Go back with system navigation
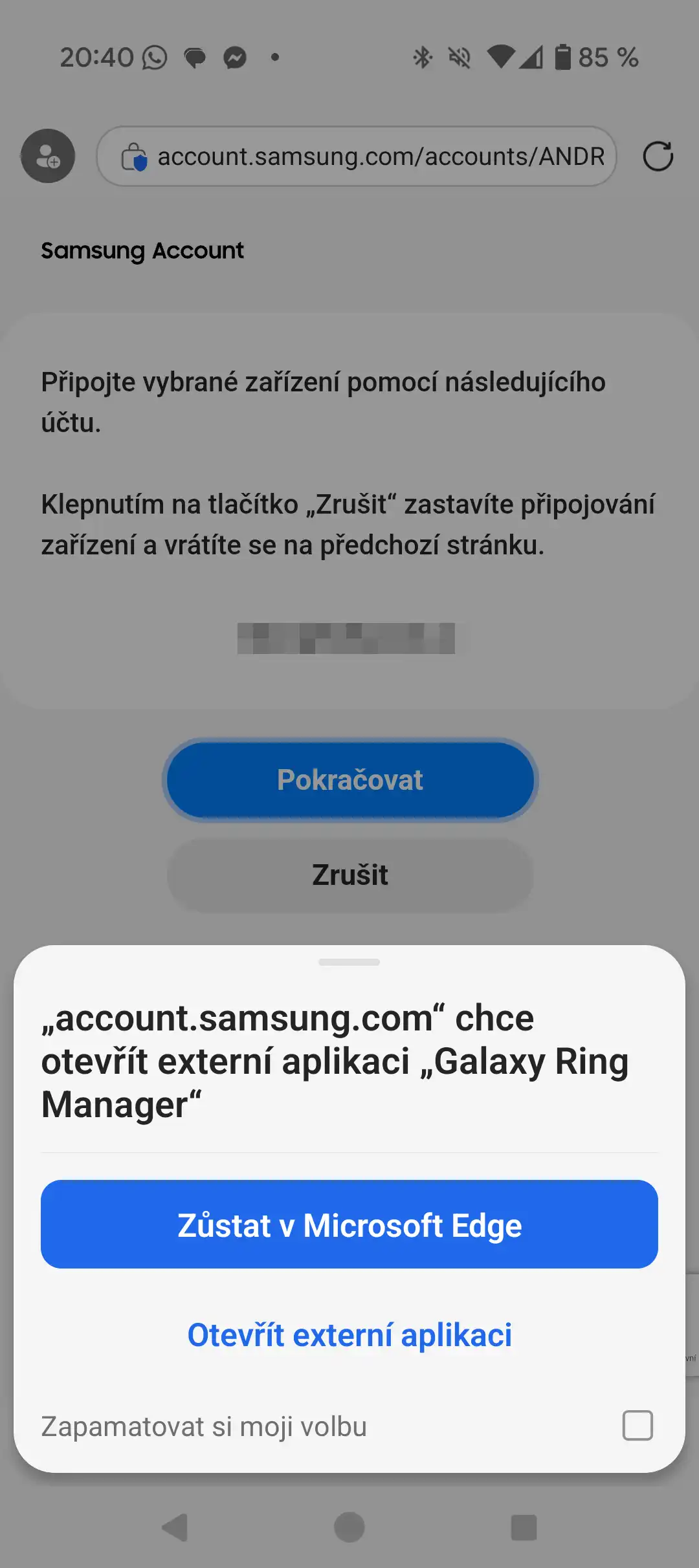The height and width of the screenshot is (1568, 699). (175, 1528)
